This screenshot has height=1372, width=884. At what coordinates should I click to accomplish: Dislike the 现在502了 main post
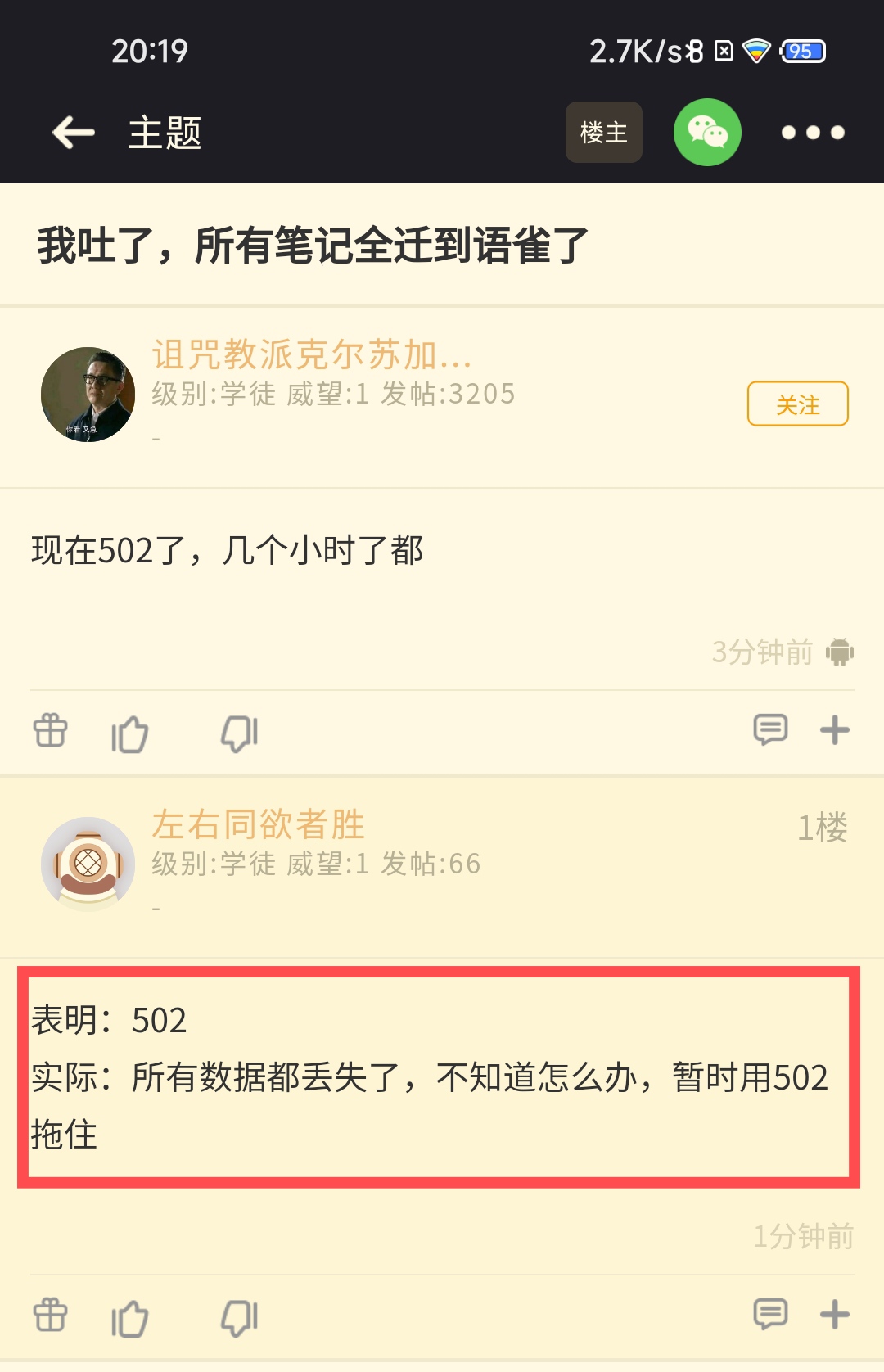pyautogui.click(x=239, y=733)
